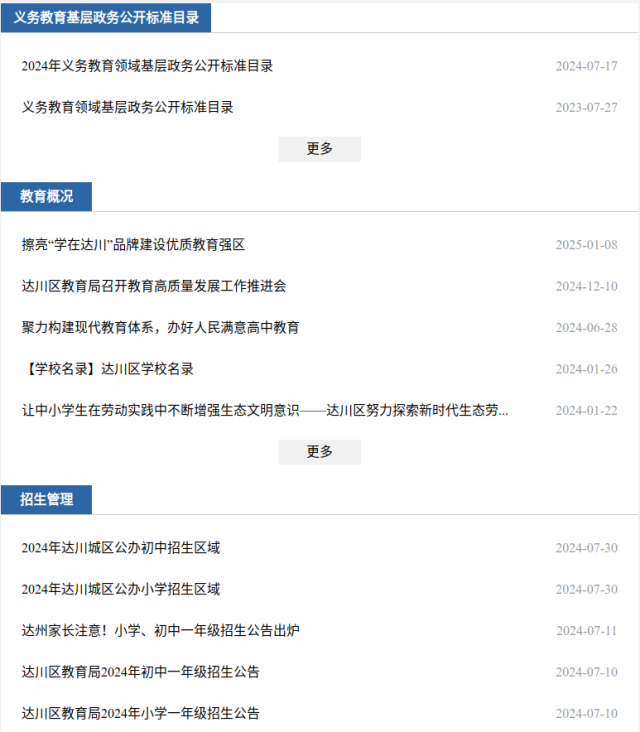
Task: Open 2024年义务教育领域基层政务公开标准目录
Action: (x=147, y=66)
